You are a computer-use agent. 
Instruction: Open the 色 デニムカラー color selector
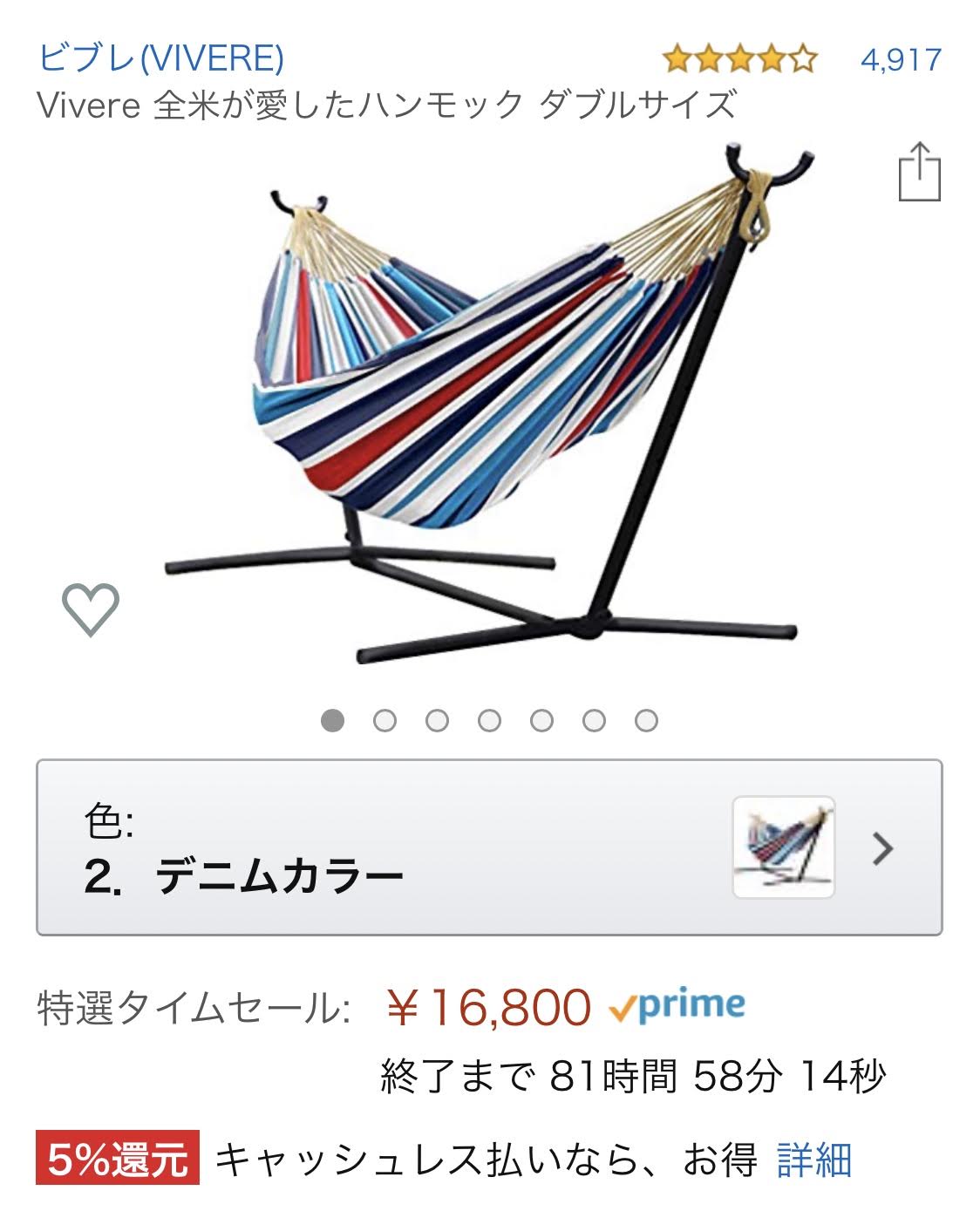point(488,847)
